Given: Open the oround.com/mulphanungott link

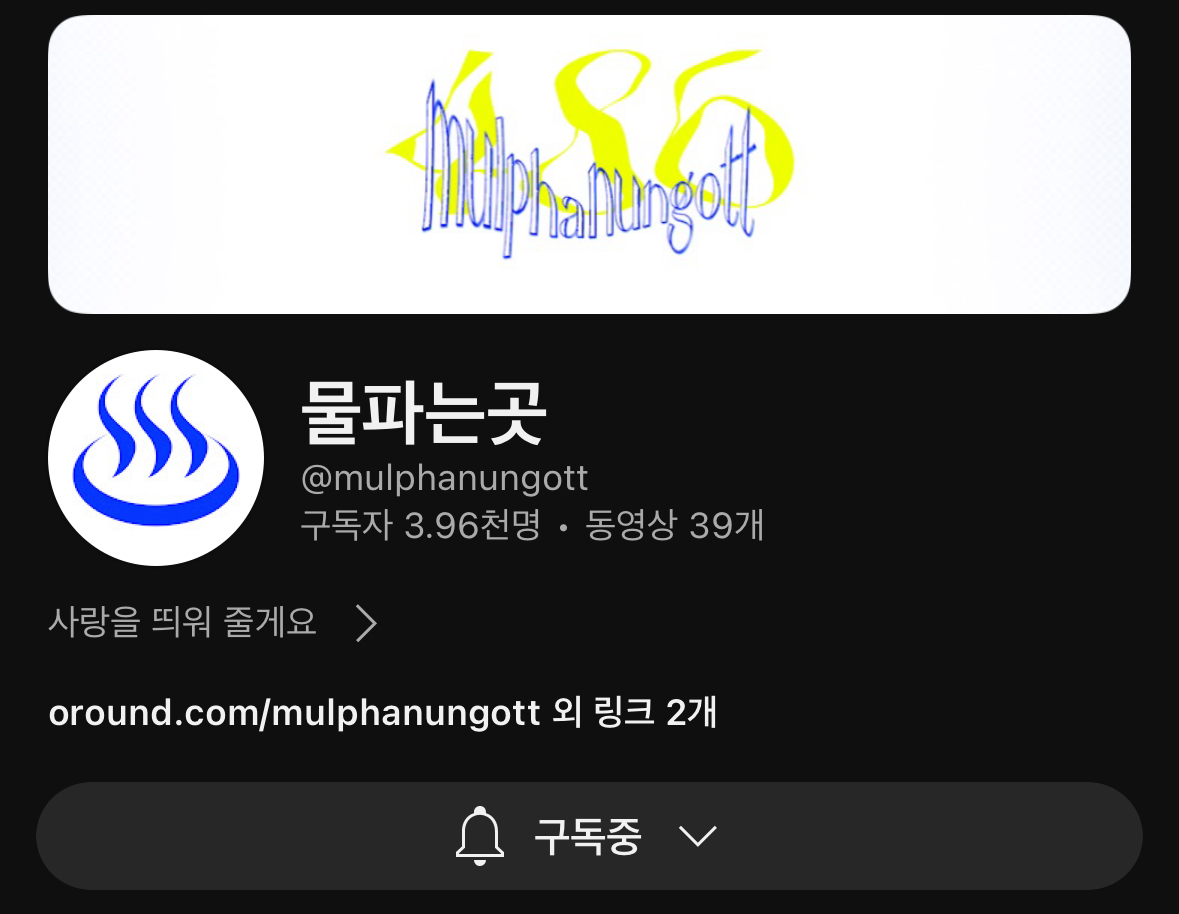Looking at the screenshot, I should 294,714.
